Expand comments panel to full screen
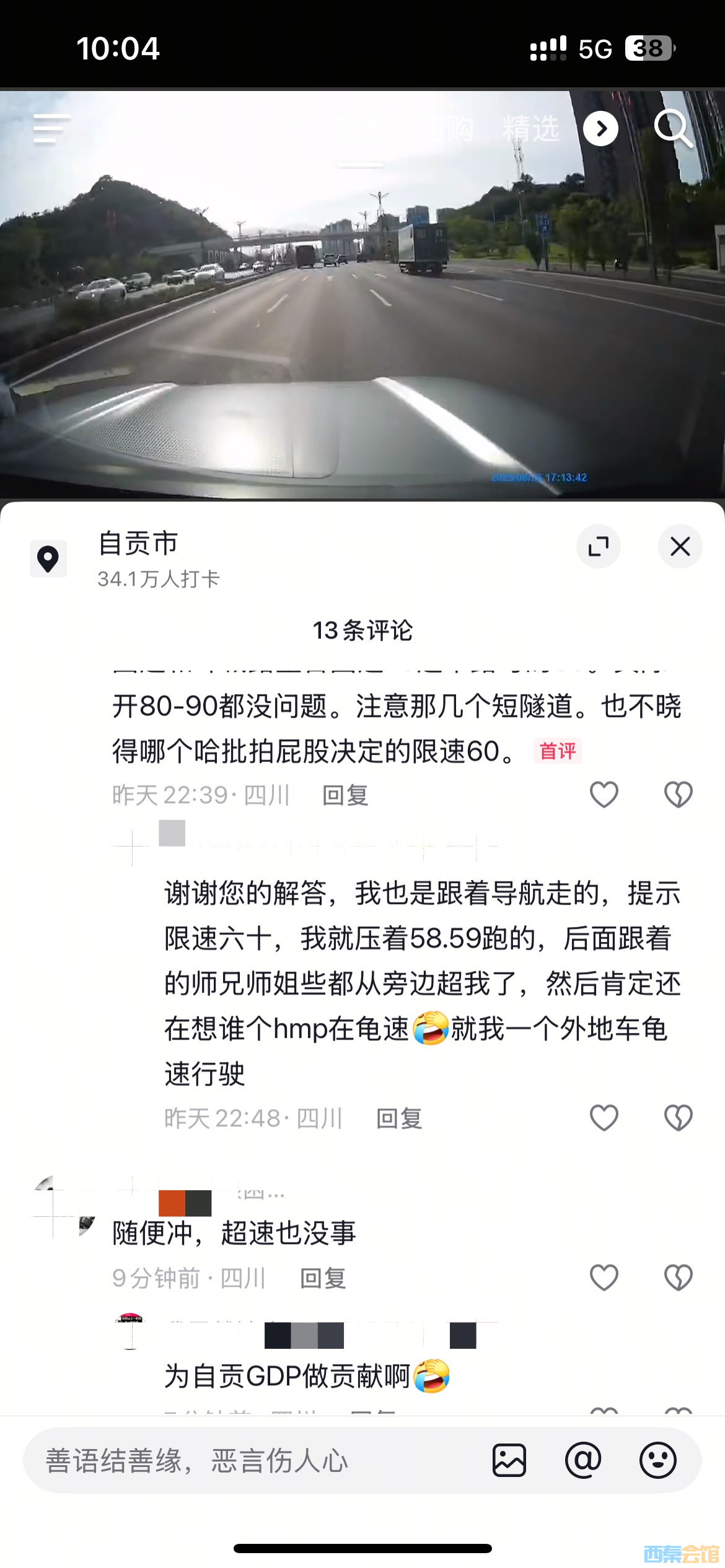Screen dimensions: 725x1568 point(598,546)
